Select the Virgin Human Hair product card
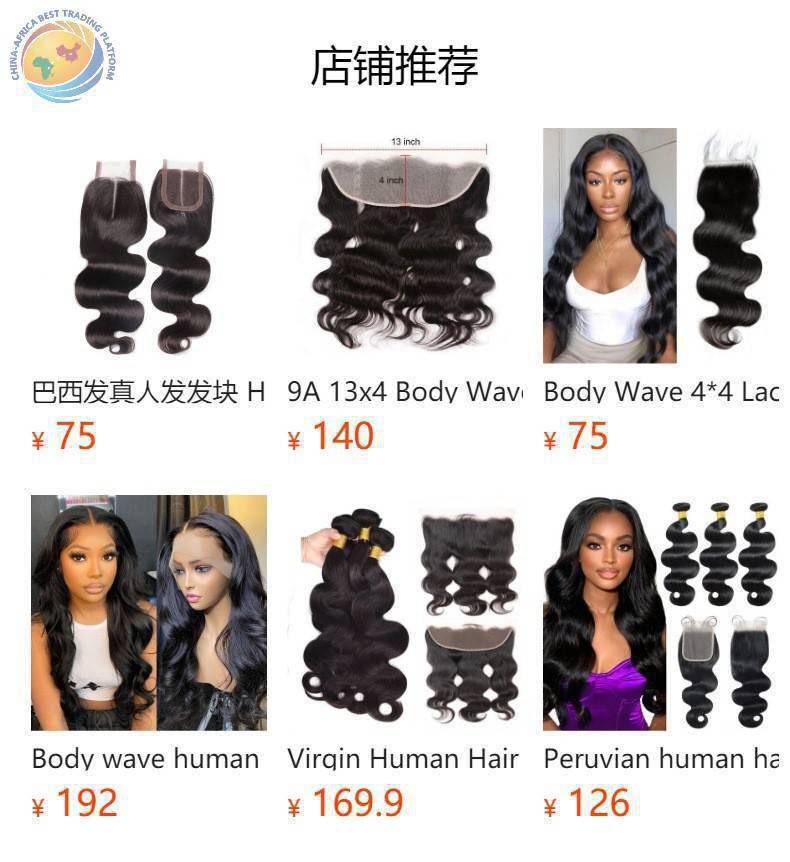The width and height of the screenshot is (790, 862). (x=404, y=614)
